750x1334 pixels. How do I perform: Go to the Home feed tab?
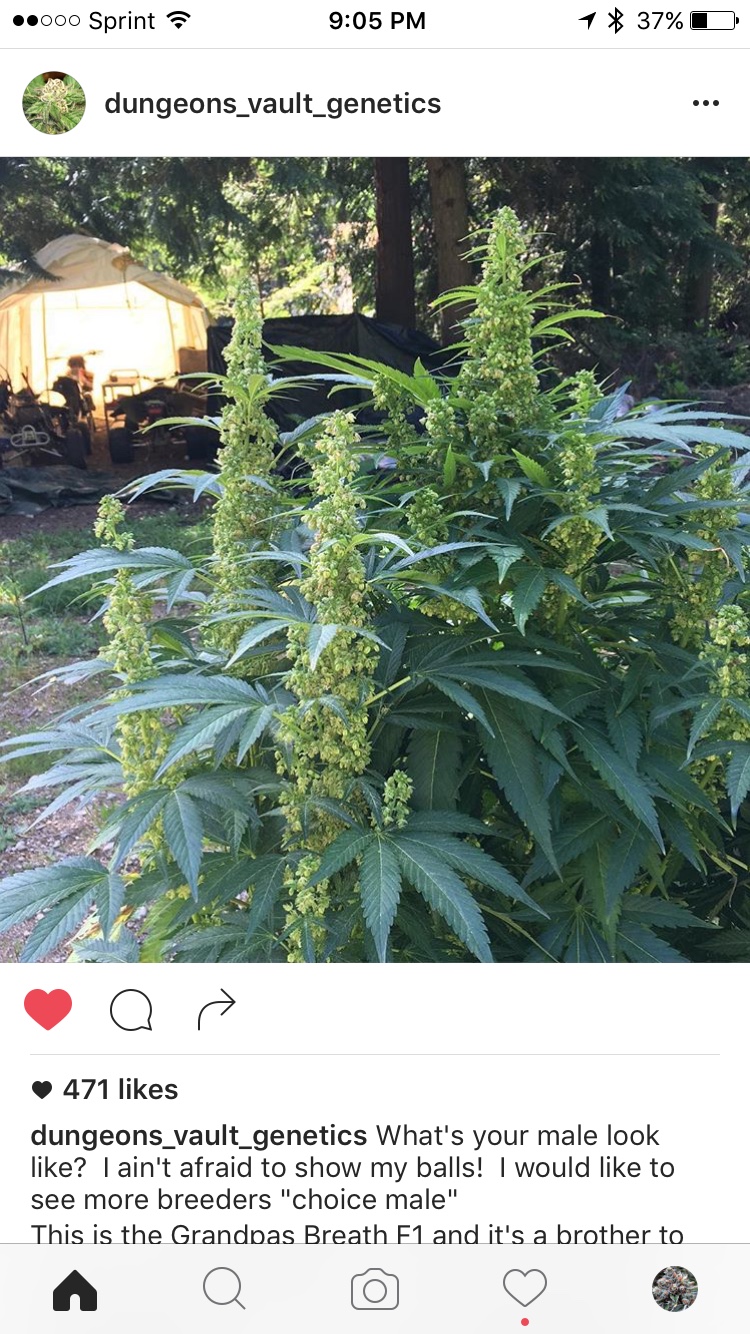click(x=75, y=1290)
